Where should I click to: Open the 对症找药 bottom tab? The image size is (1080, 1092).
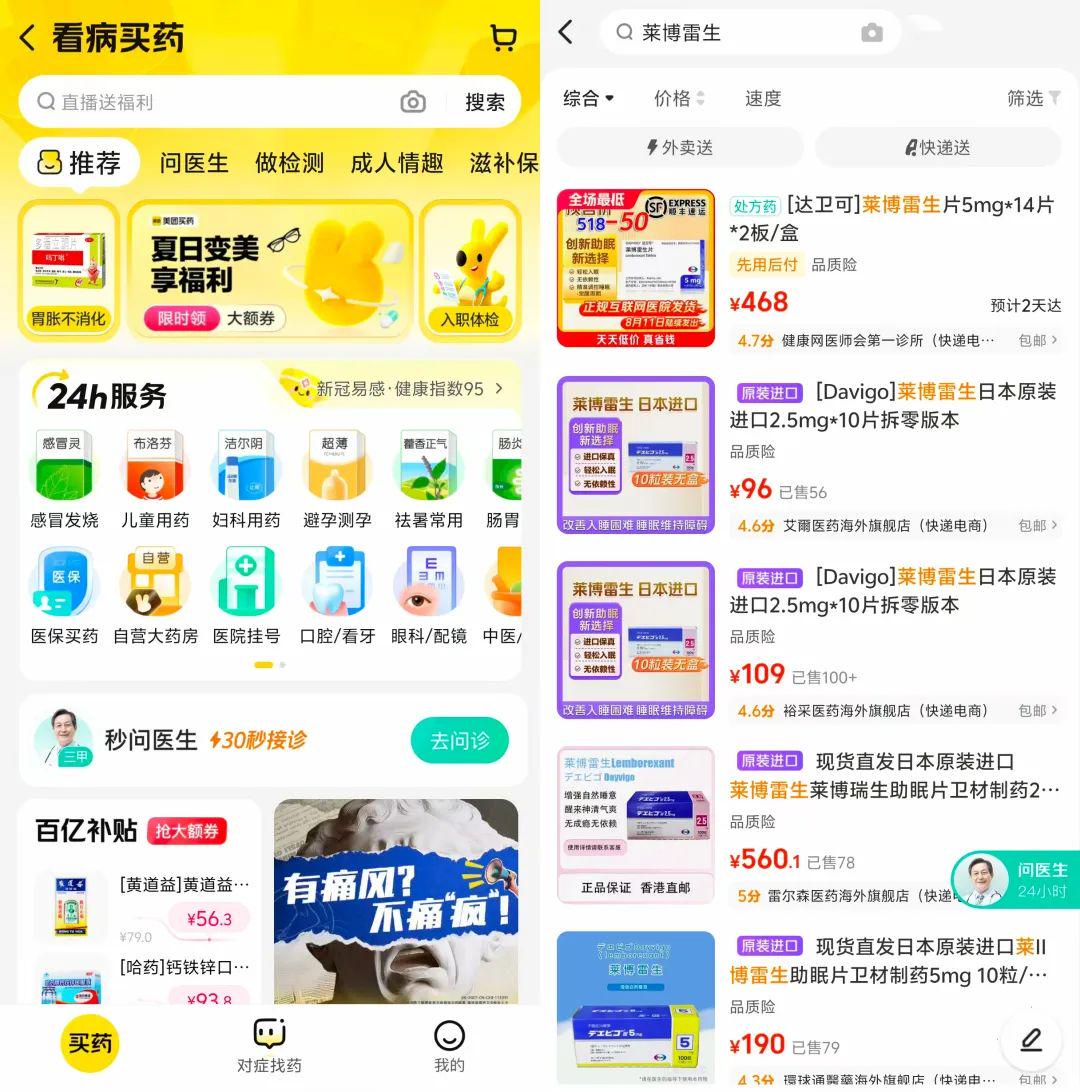click(269, 1046)
